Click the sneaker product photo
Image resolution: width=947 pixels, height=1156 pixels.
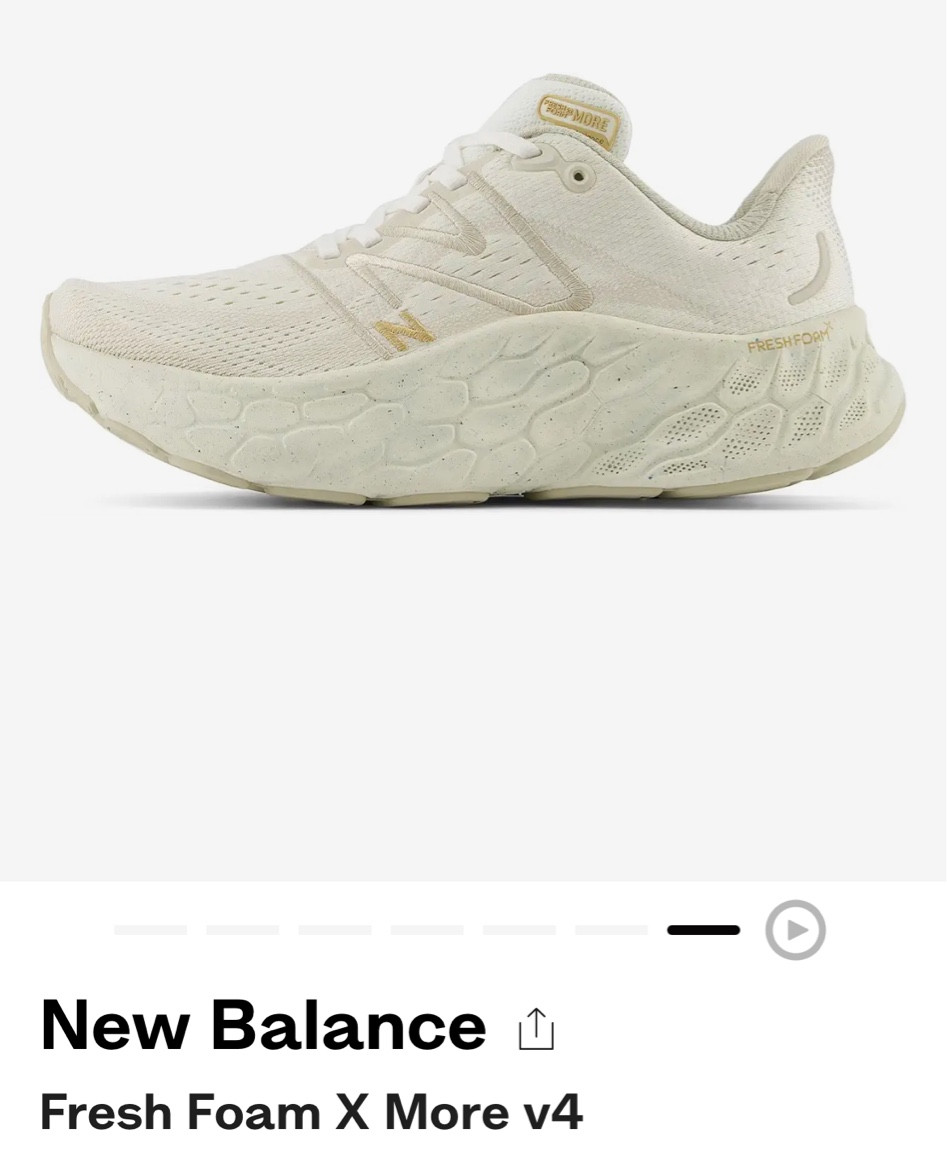point(473,300)
